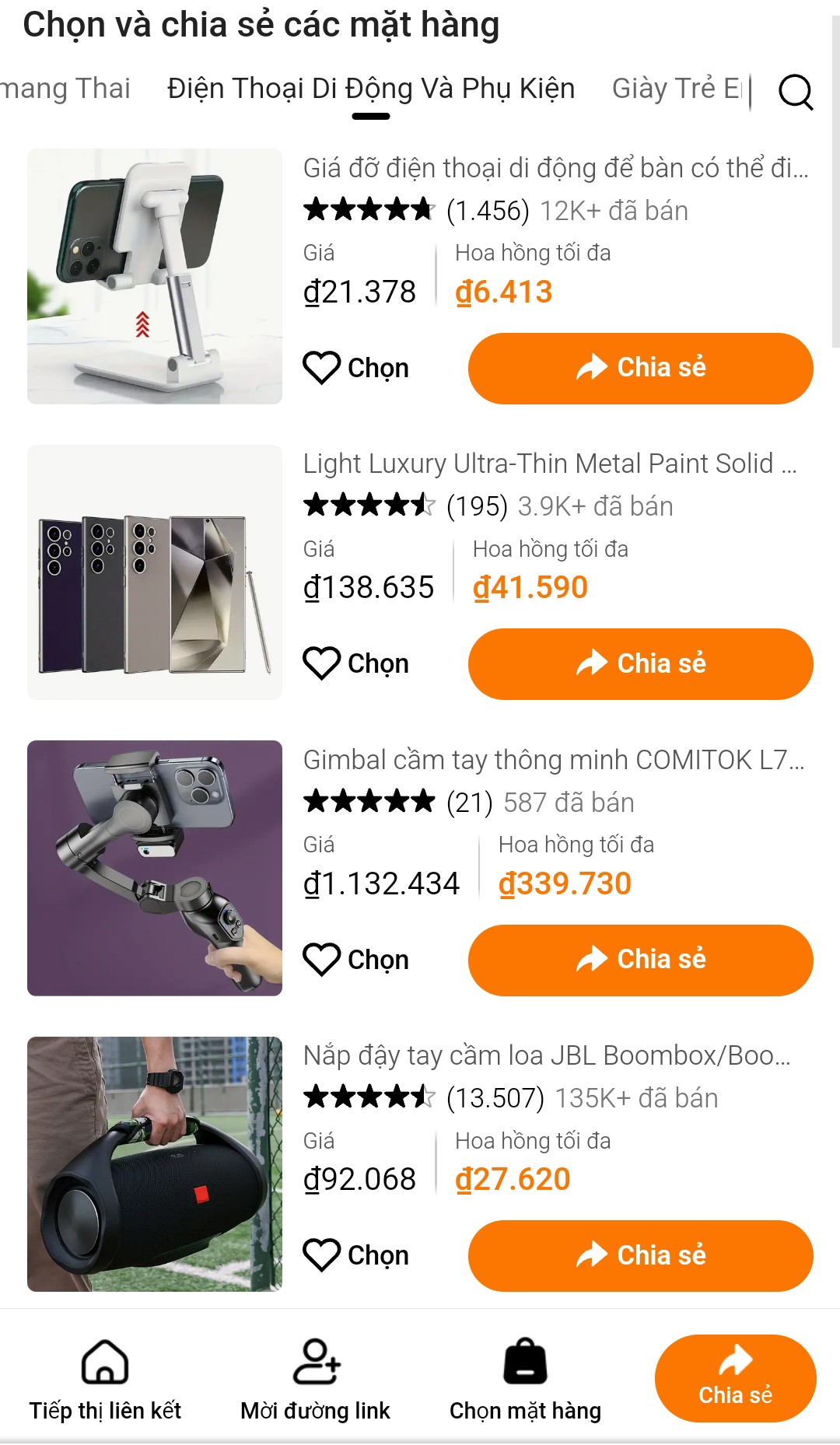Pick Chọn for the COMITOK gimbal

point(356,960)
